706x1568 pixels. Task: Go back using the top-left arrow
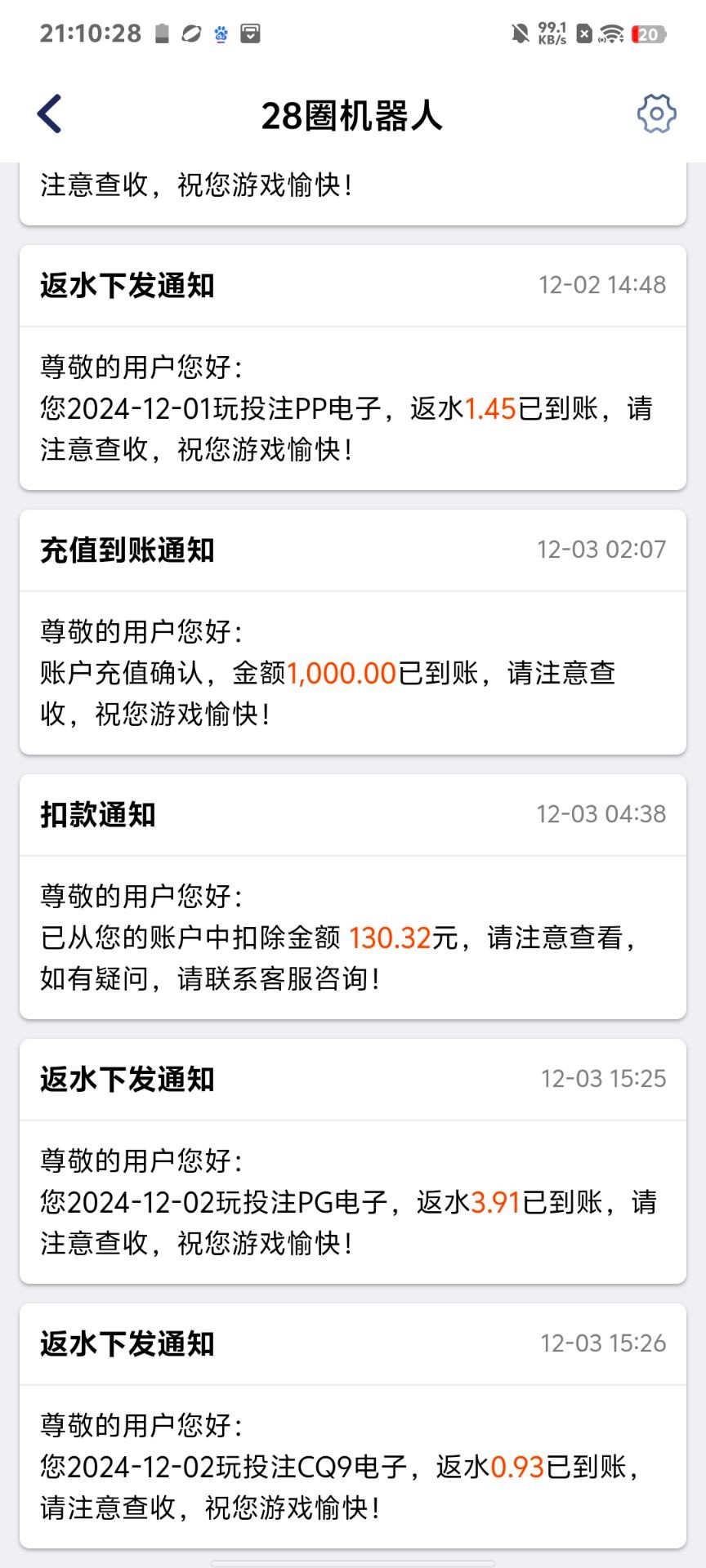tap(50, 114)
